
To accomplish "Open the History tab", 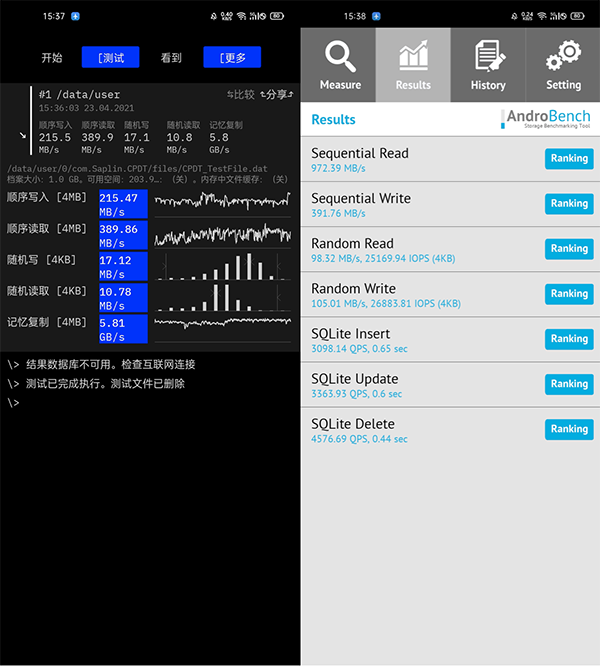I will pyautogui.click(x=488, y=65).
